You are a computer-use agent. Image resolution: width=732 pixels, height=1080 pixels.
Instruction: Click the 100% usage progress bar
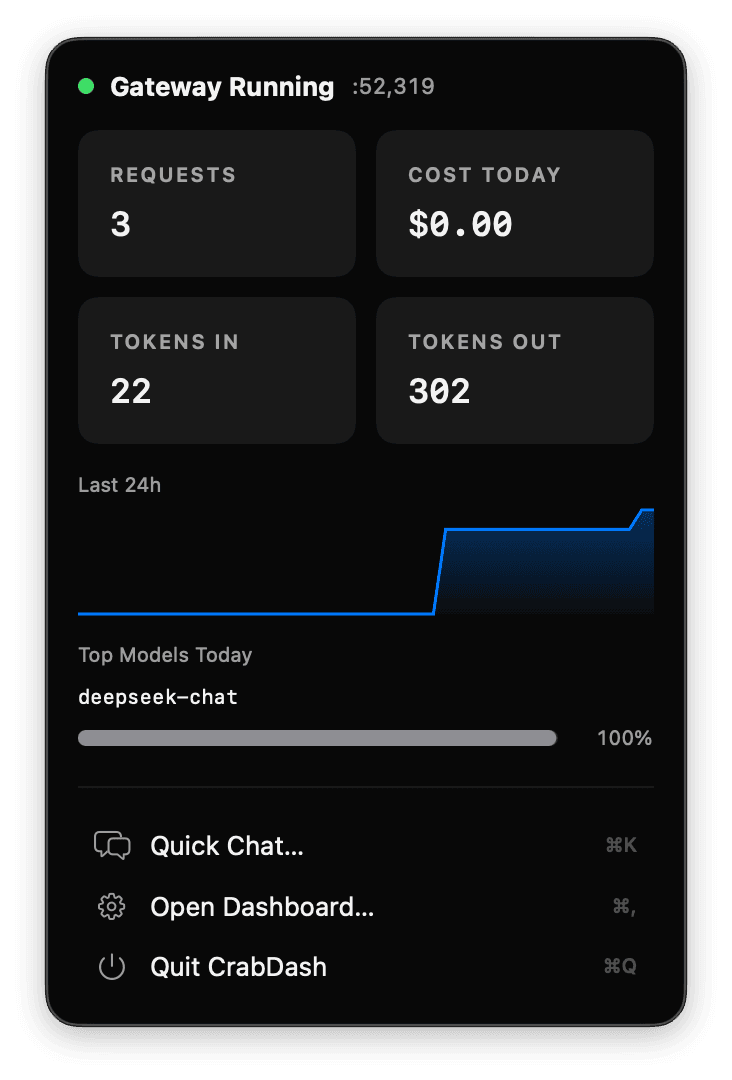[x=317, y=738]
